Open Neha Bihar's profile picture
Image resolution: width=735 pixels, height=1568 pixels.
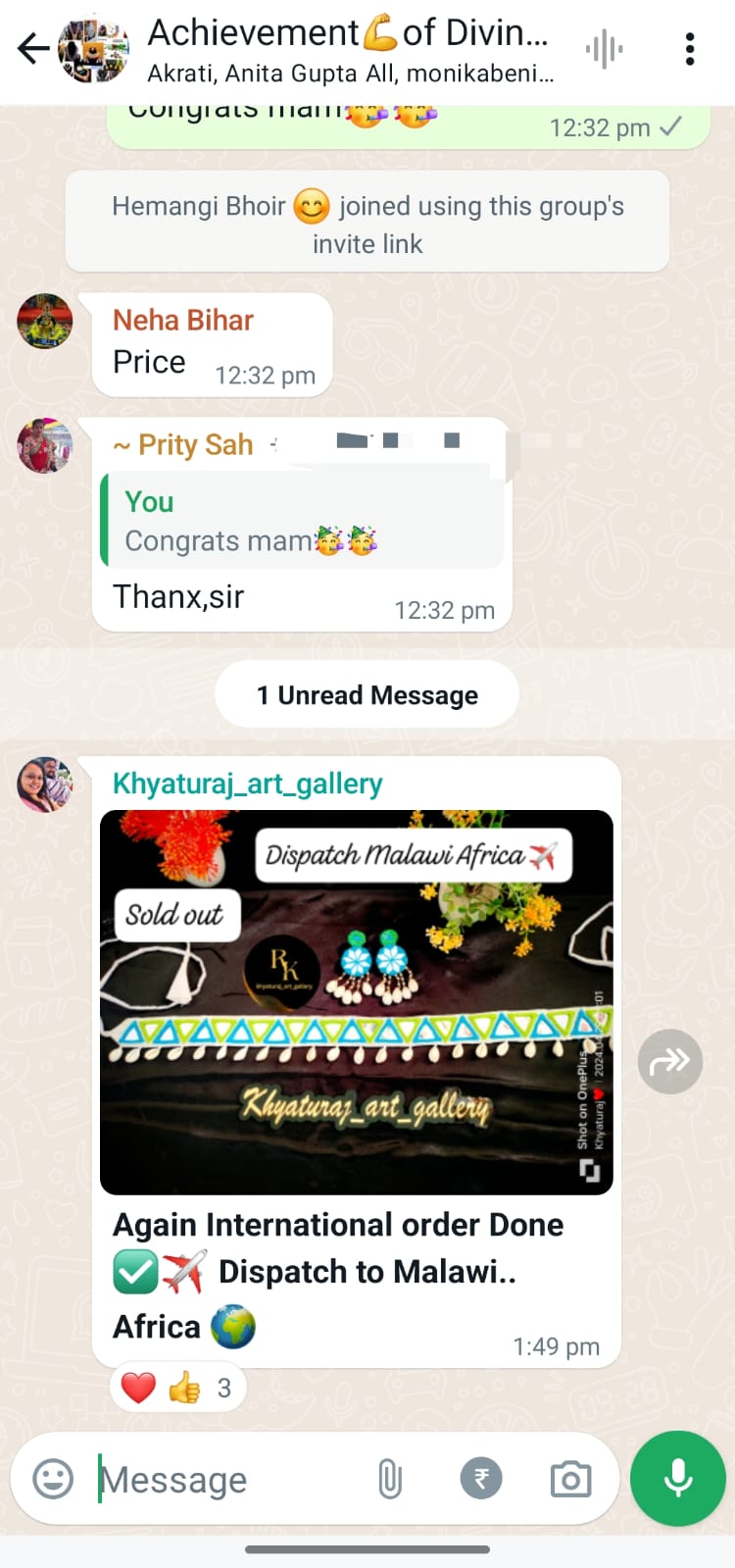45,321
